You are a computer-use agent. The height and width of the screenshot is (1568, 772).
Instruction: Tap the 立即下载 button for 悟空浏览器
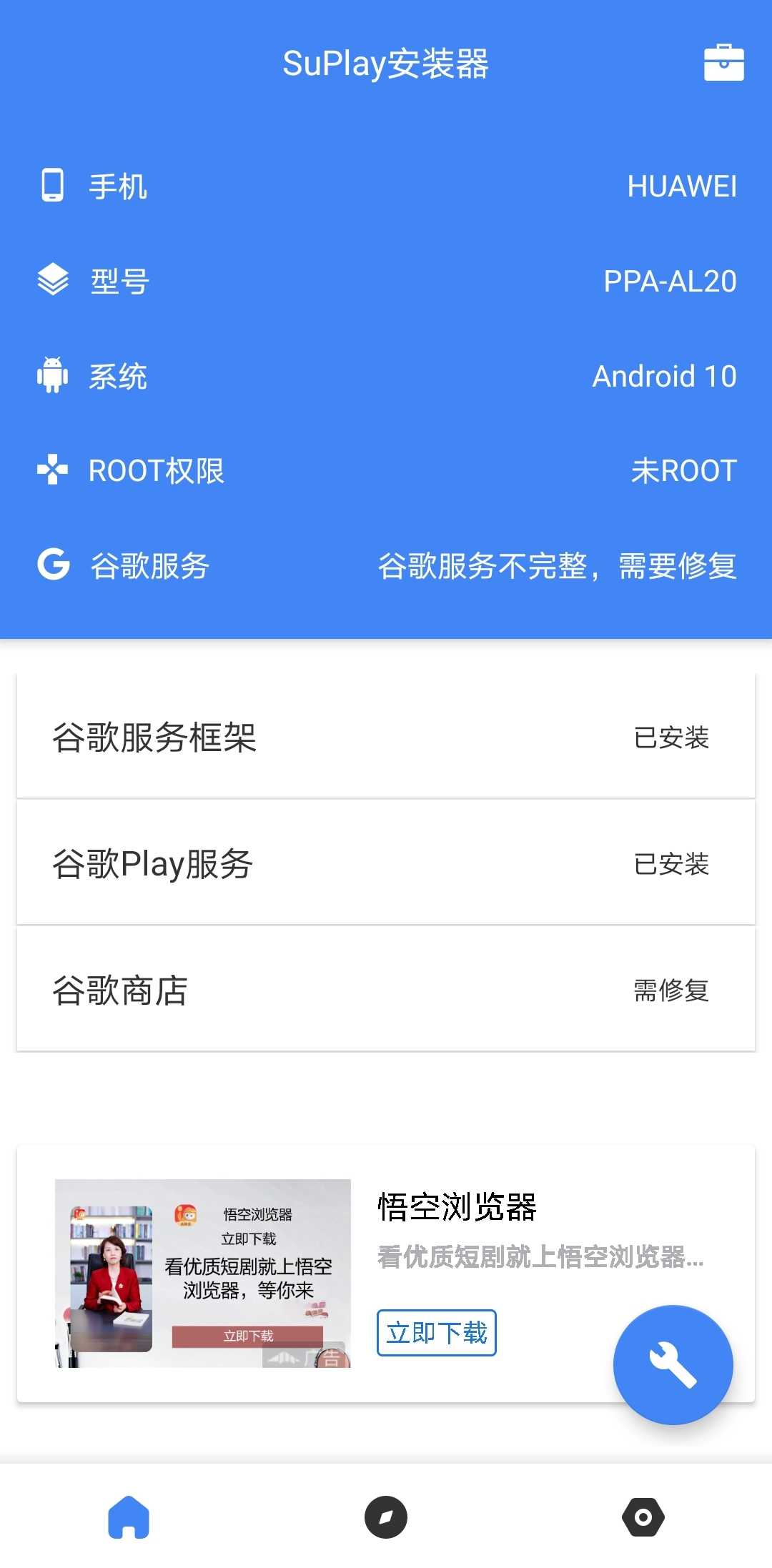(x=436, y=1333)
